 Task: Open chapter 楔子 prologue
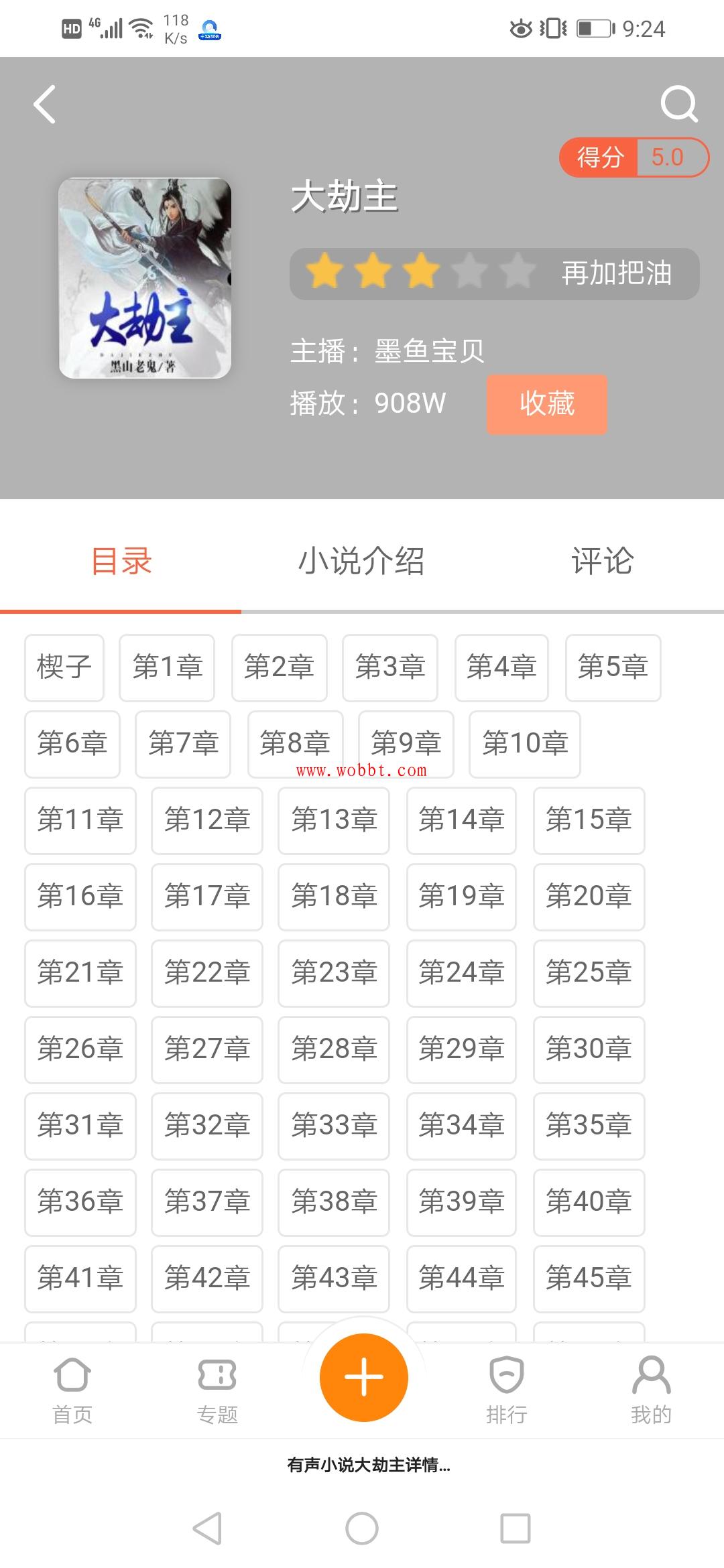(x=64, y=668)
